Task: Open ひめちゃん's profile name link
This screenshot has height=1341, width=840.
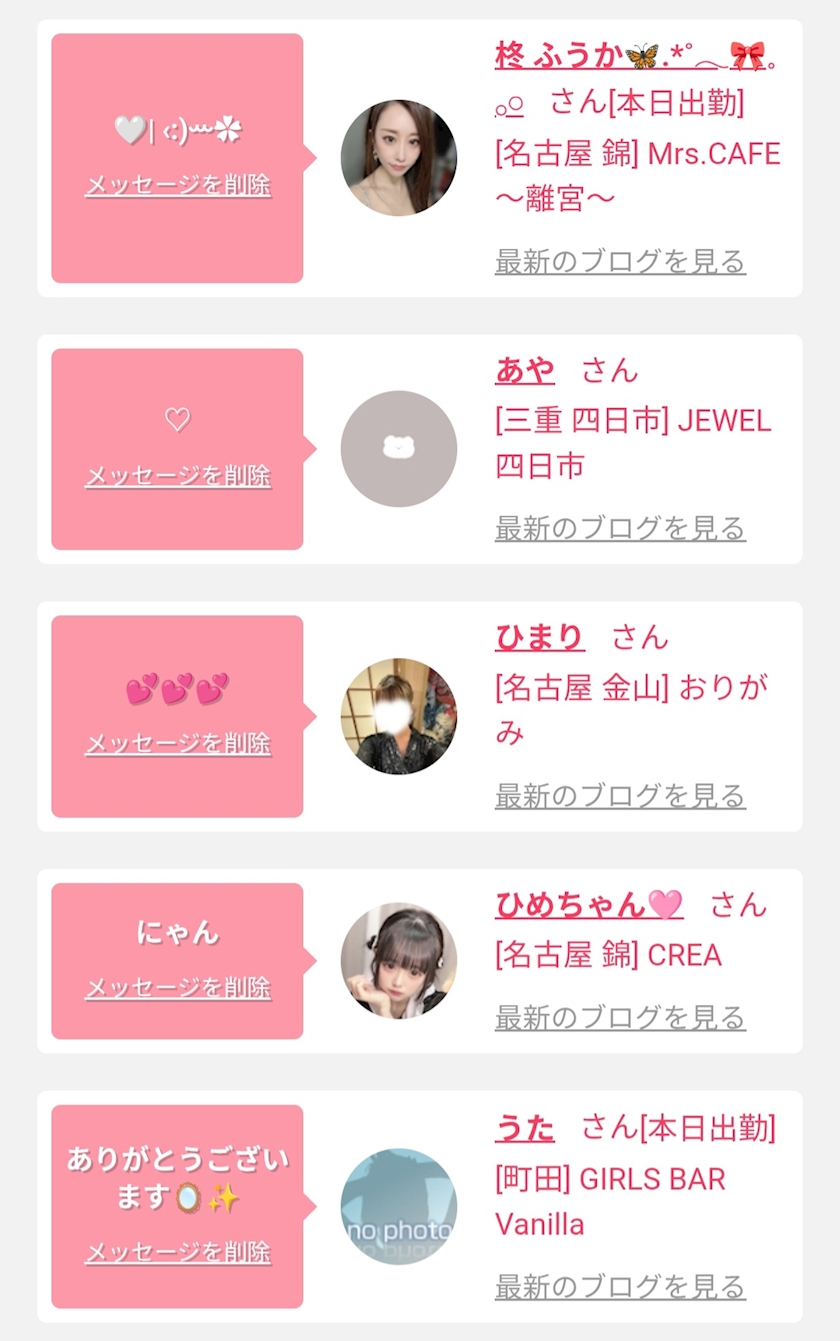Action: point(589,905)
